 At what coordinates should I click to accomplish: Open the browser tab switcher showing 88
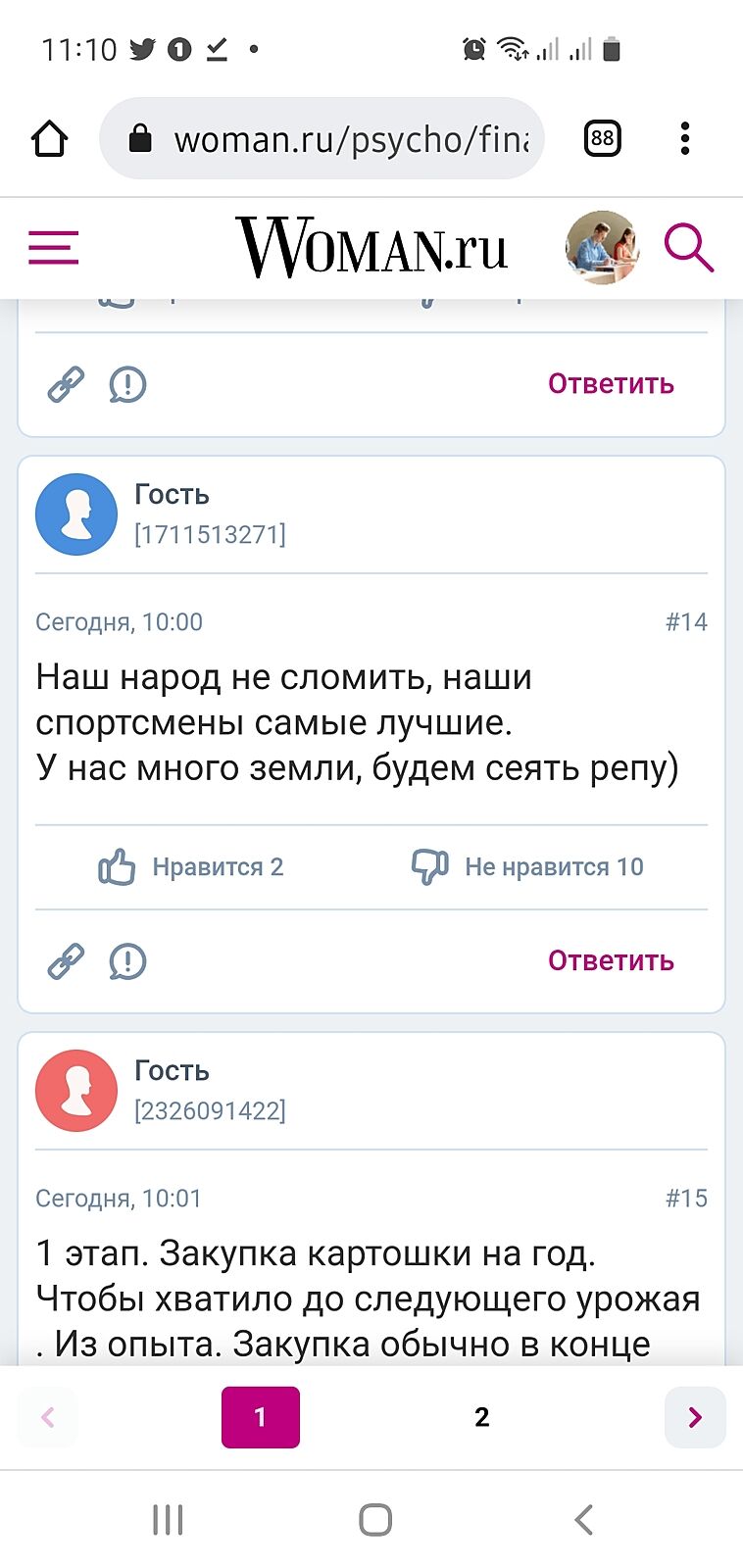pos(602,138)
